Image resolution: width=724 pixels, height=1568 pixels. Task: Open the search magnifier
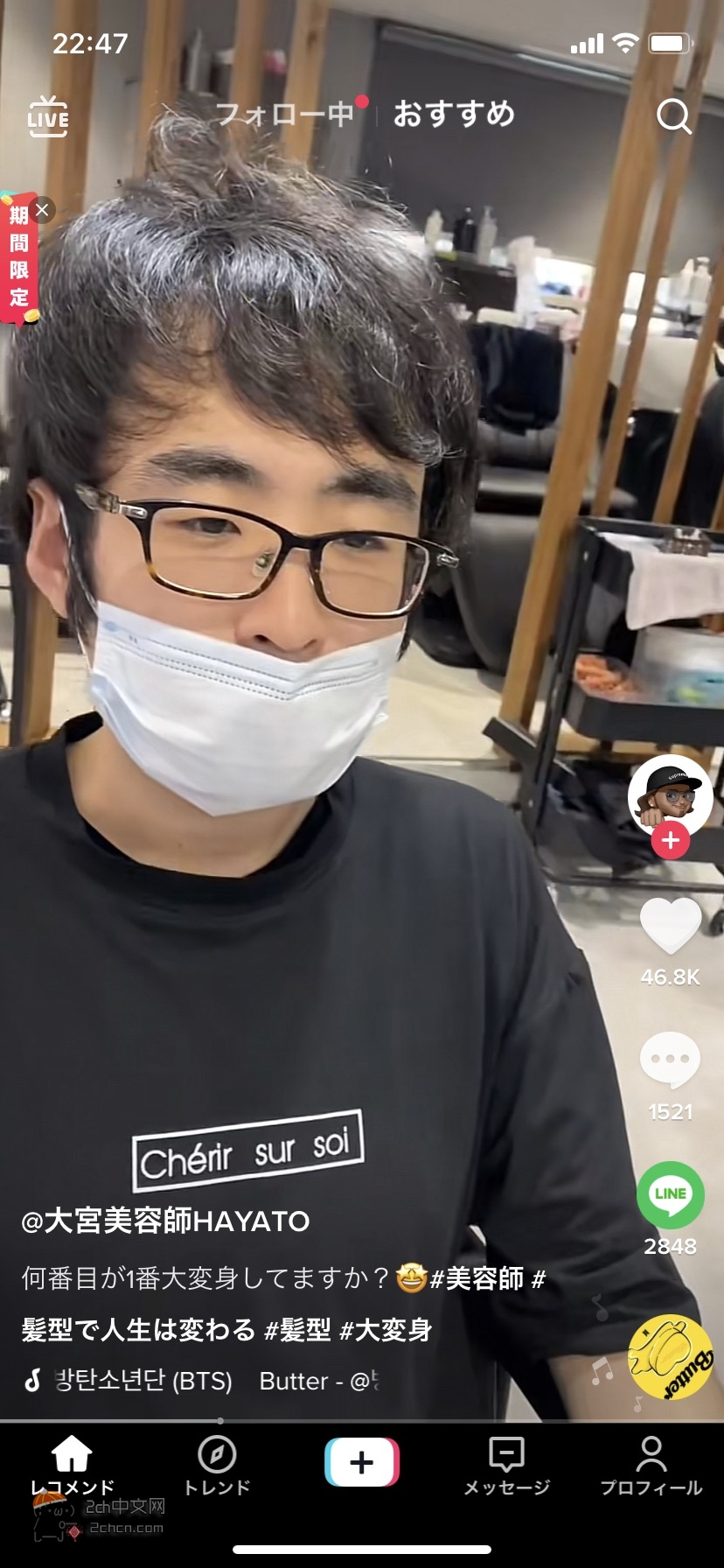click(x=674, y=115)
